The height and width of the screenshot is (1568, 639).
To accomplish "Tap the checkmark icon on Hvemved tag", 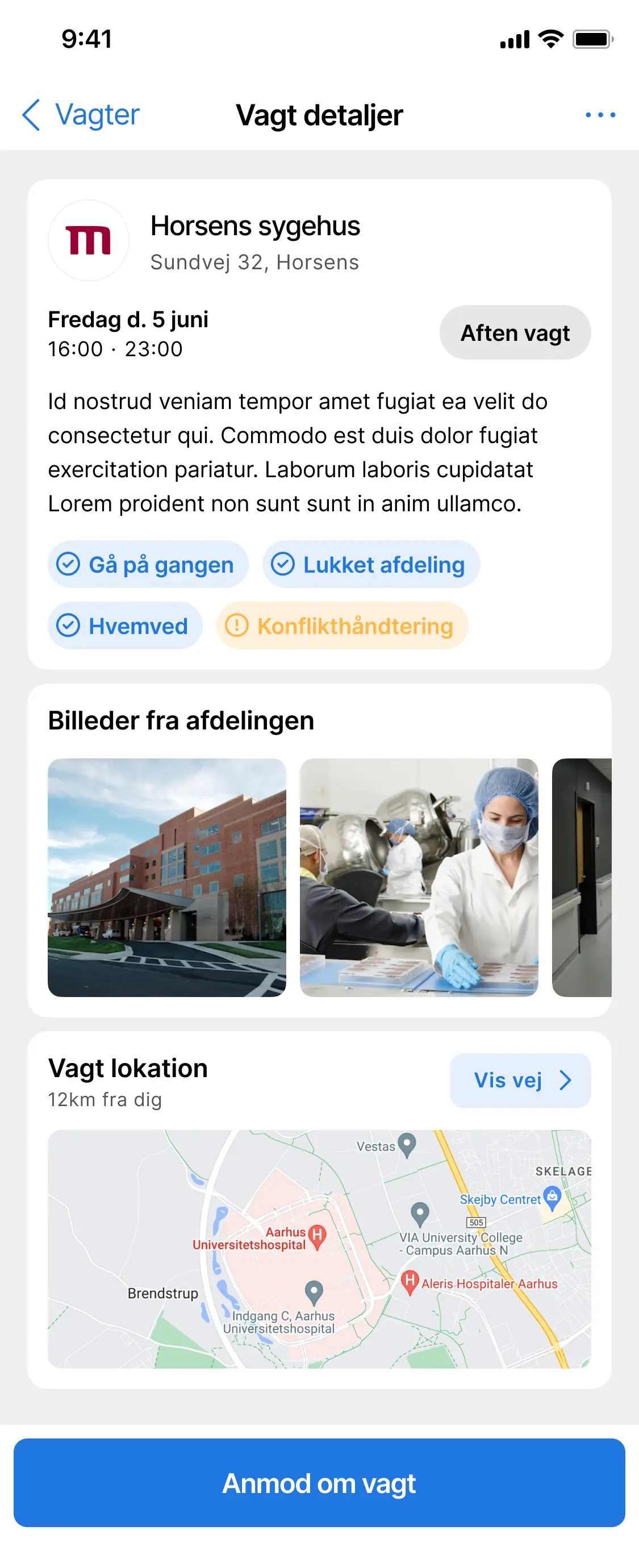I will (69, 625).
